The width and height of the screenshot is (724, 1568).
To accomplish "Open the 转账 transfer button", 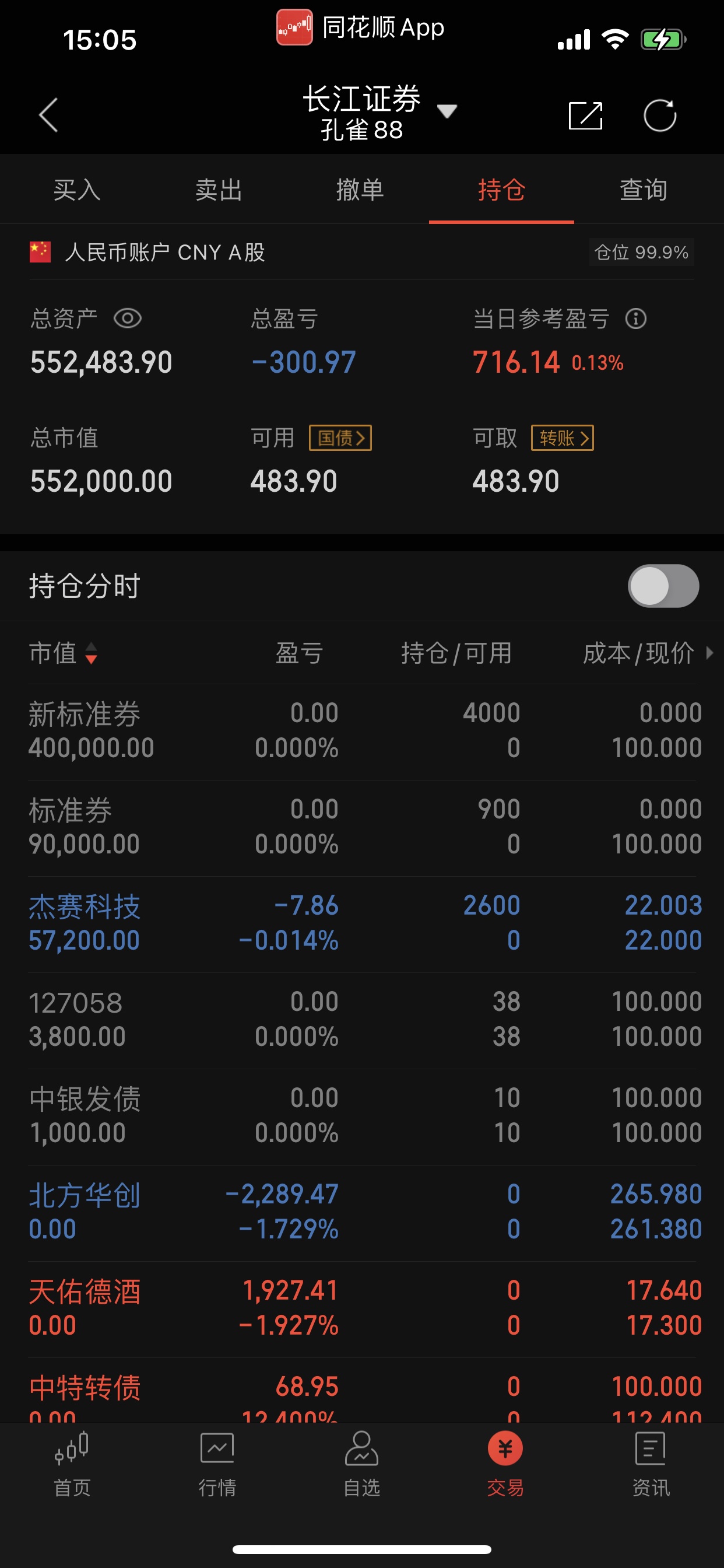I will (x=562, y=437).
